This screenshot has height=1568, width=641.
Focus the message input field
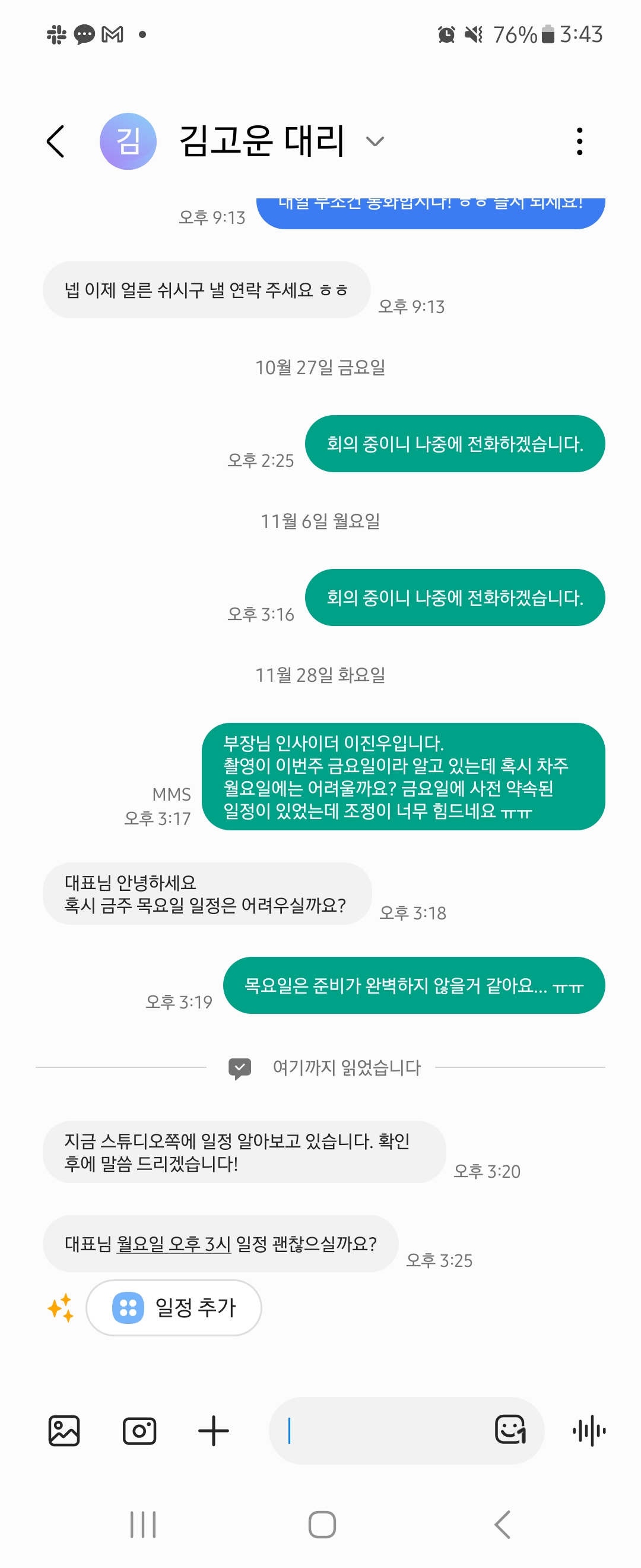(x=383, y=1430)
